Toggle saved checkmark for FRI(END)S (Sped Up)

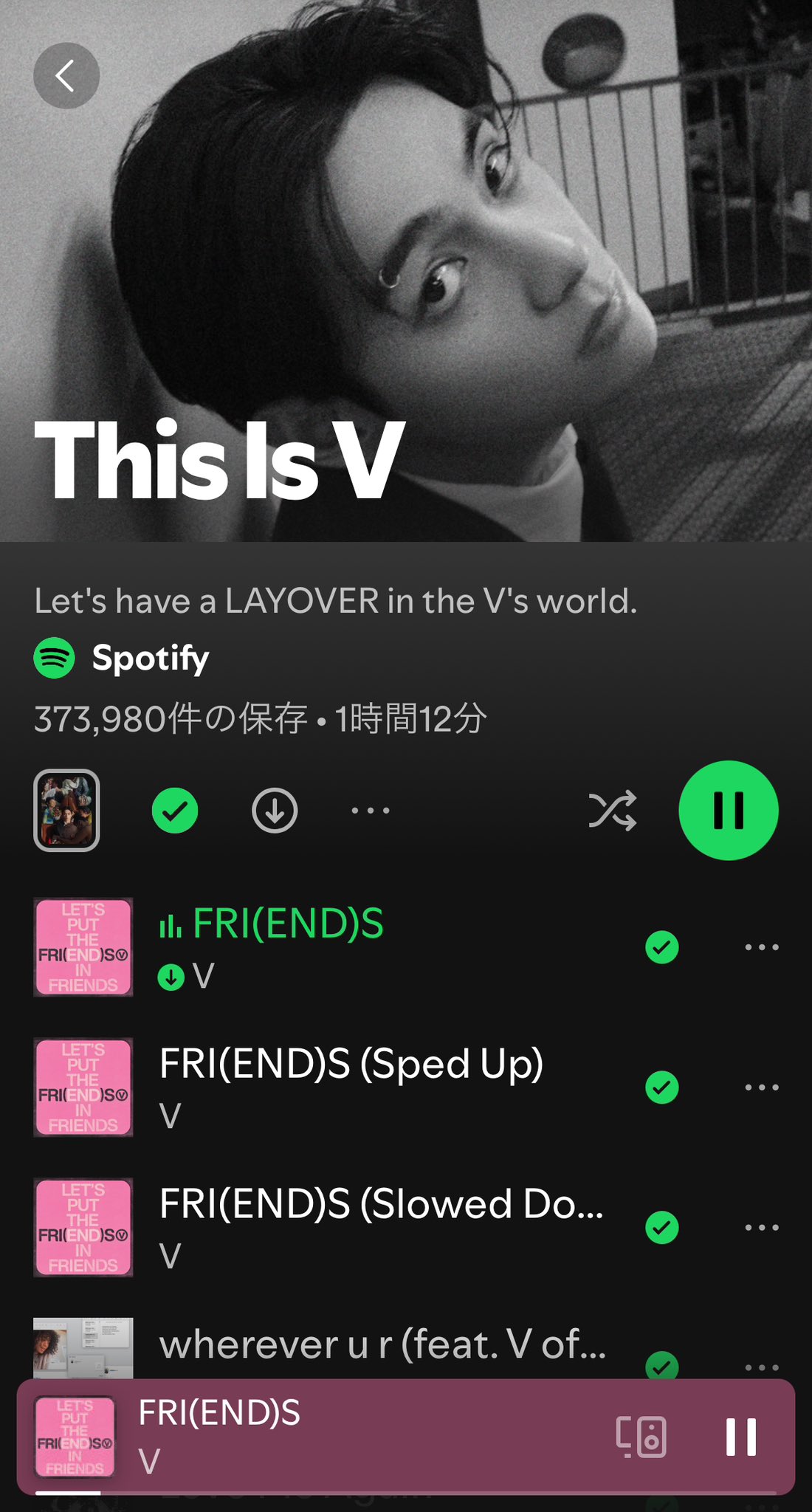662,1087
